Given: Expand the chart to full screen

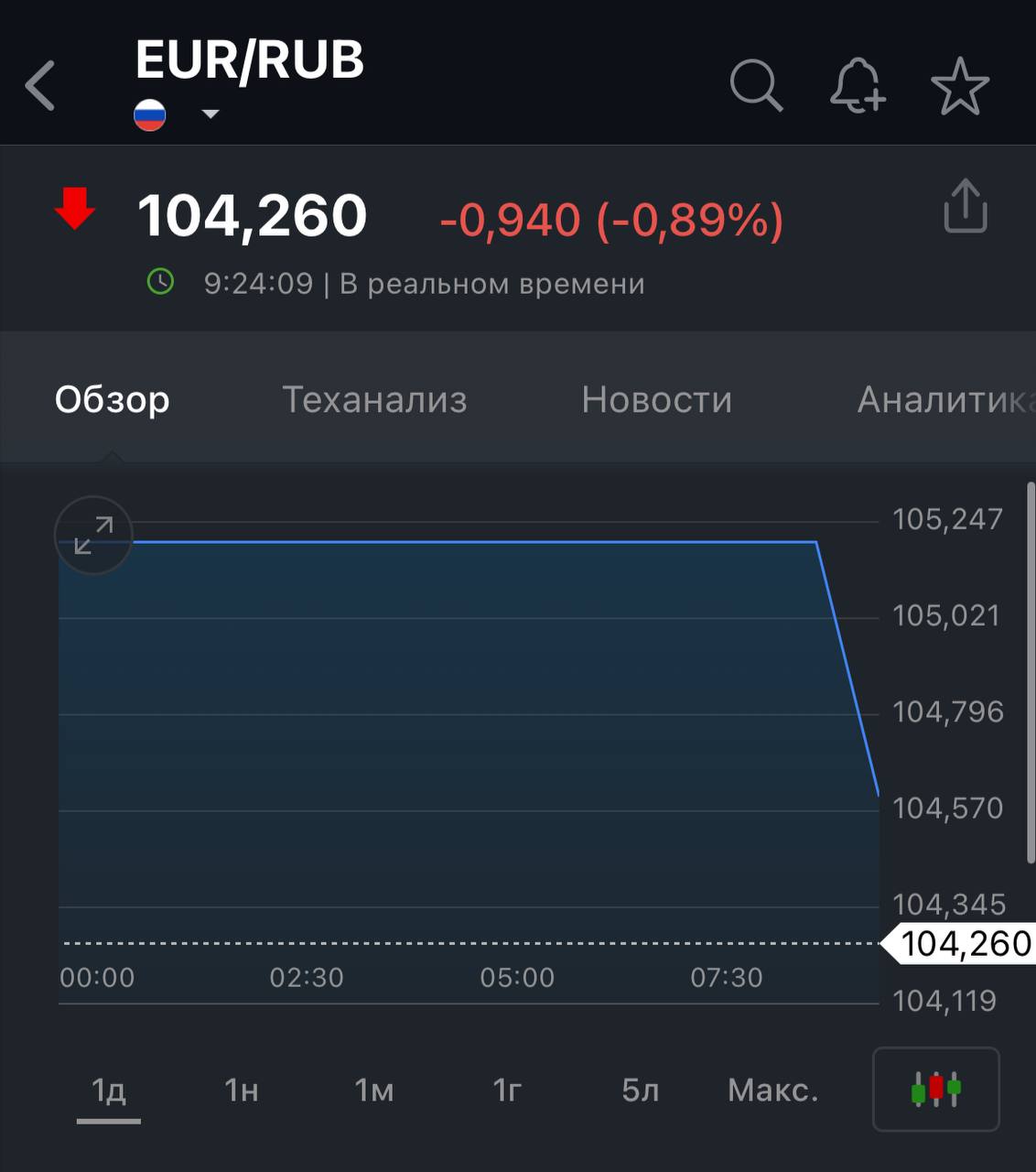Looking at the screenshot, I should (93, 536).
